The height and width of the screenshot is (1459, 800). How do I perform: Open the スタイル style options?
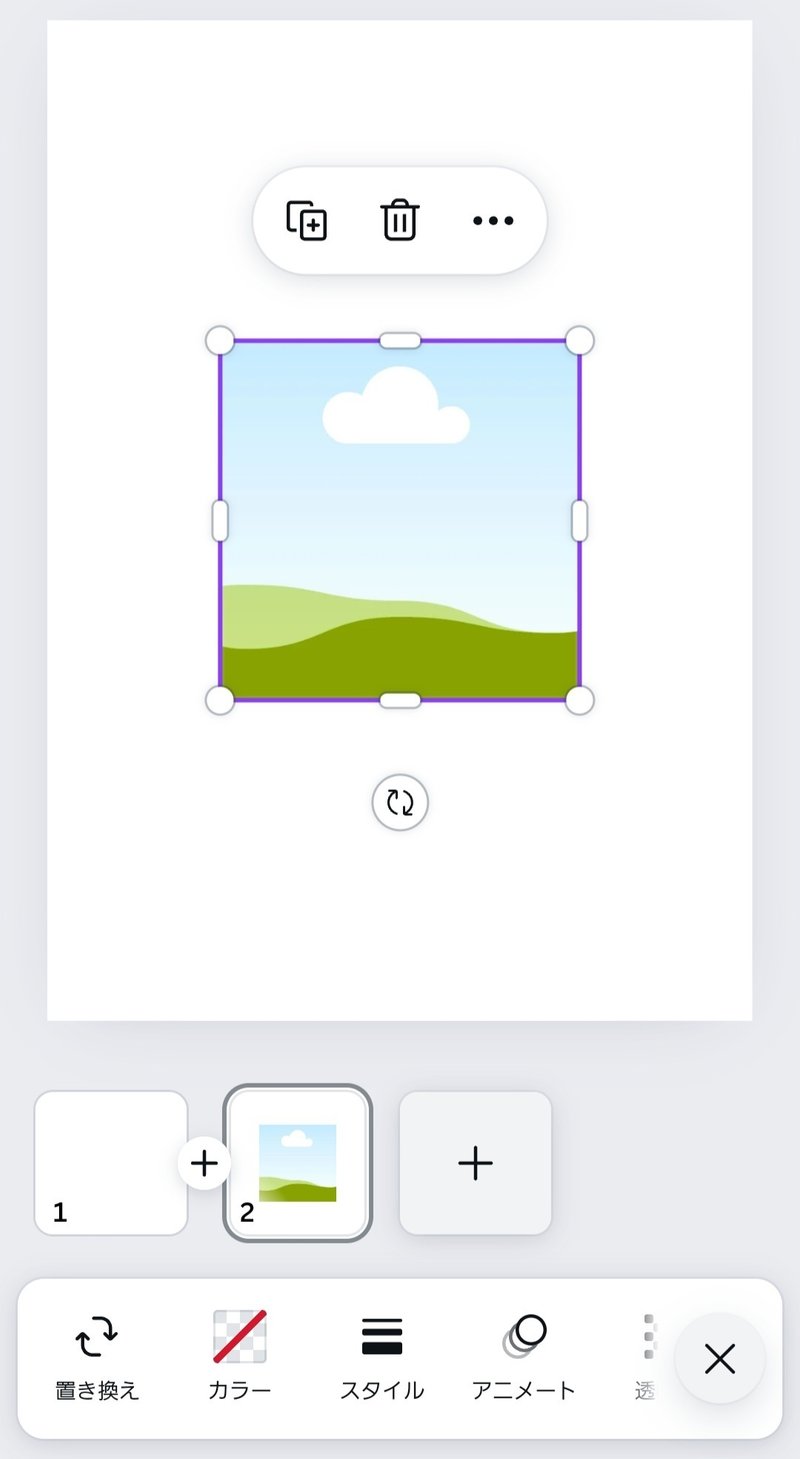pos(382,1356)
